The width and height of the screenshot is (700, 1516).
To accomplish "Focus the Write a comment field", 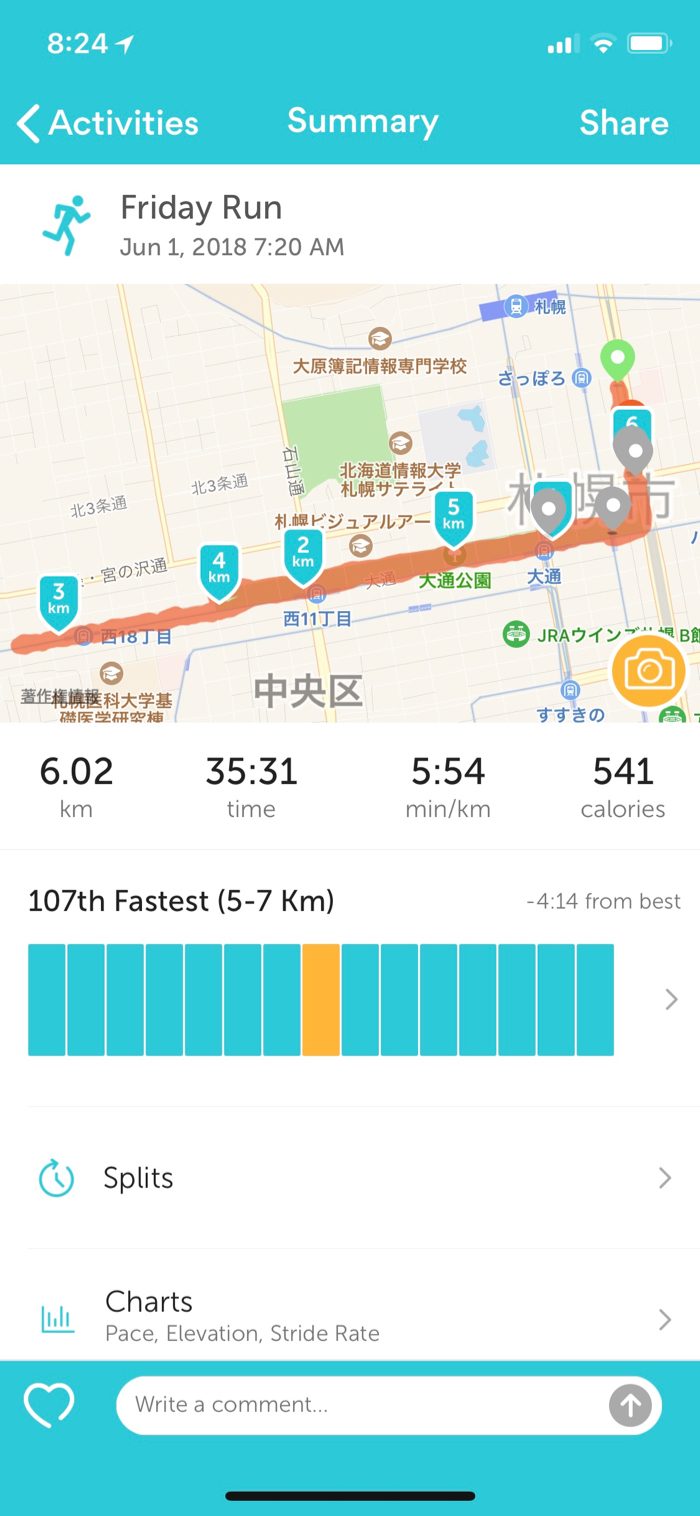I will 360,1405.
